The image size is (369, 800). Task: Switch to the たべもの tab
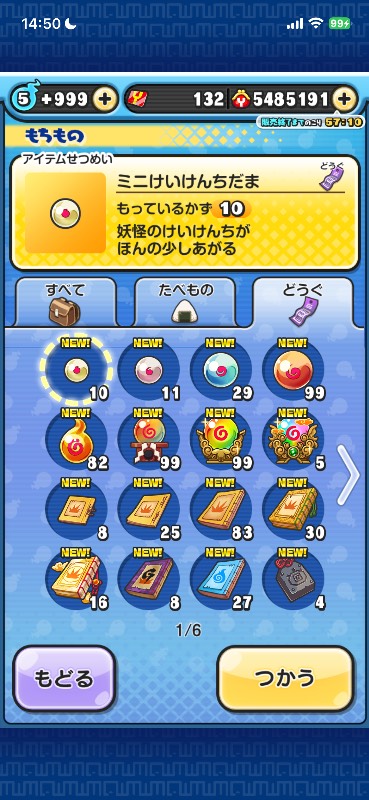click(x=185, y=303)
